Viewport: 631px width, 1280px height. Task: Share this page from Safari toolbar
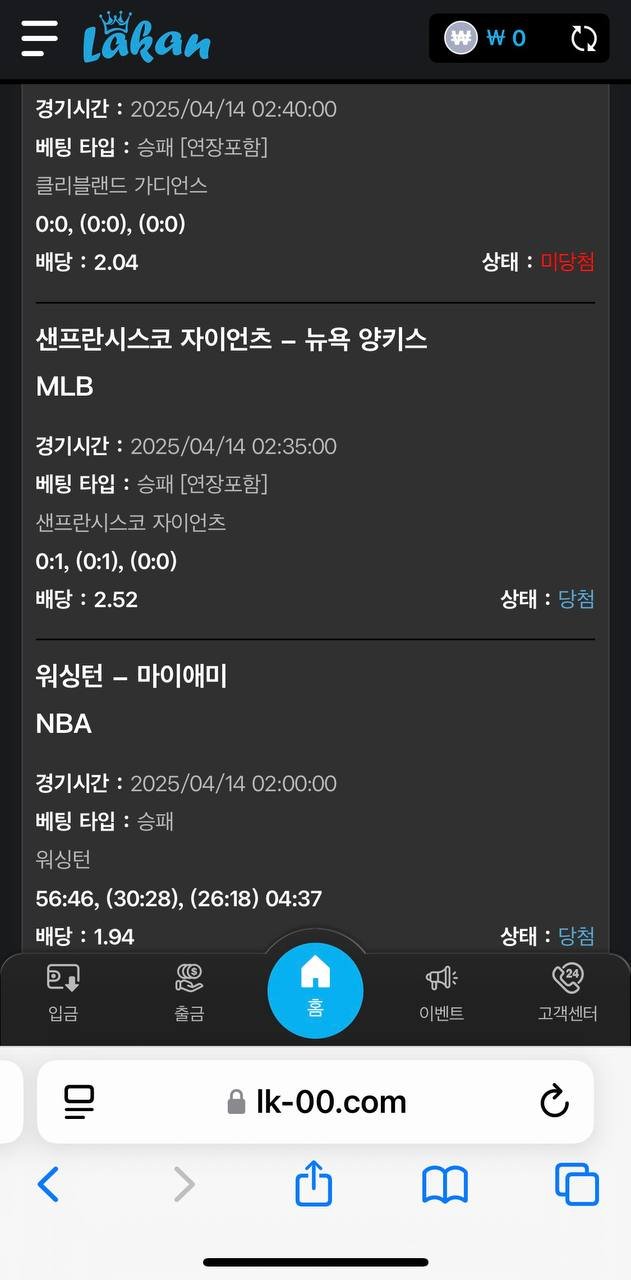point(313,1185)
